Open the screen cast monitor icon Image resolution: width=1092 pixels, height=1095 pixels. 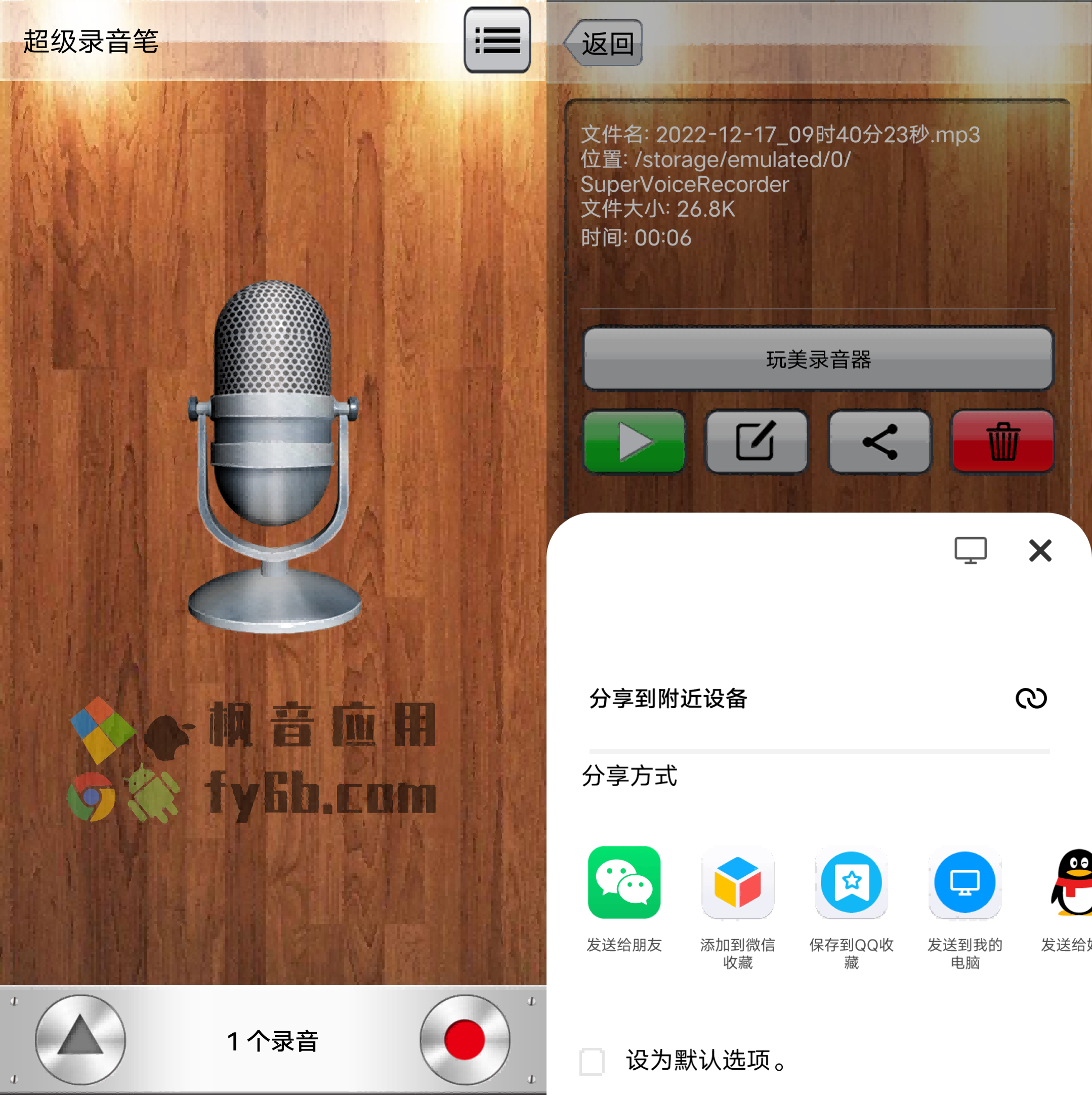click(x=970, y=550)
